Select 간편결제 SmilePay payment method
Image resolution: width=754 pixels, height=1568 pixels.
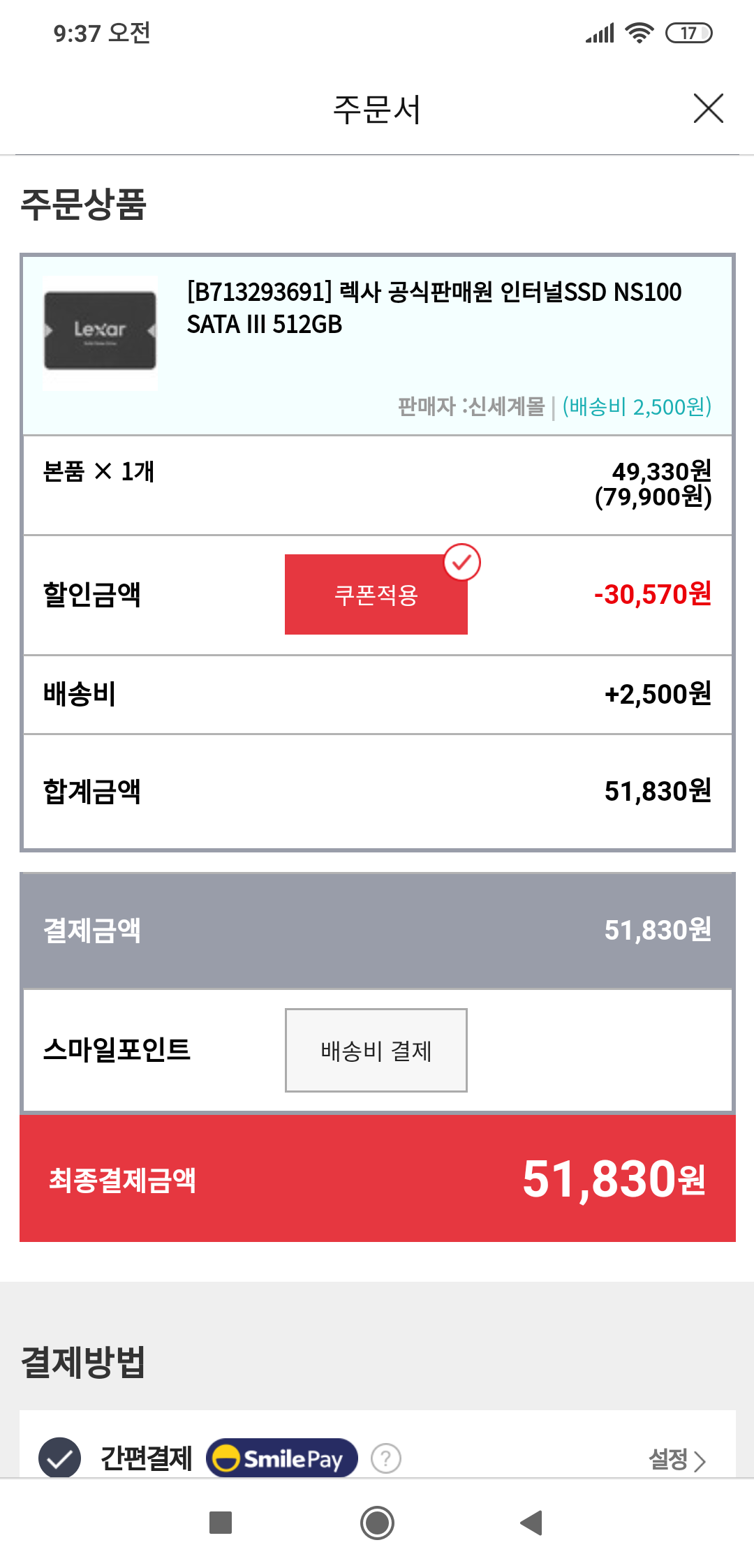pos(60,1458)
